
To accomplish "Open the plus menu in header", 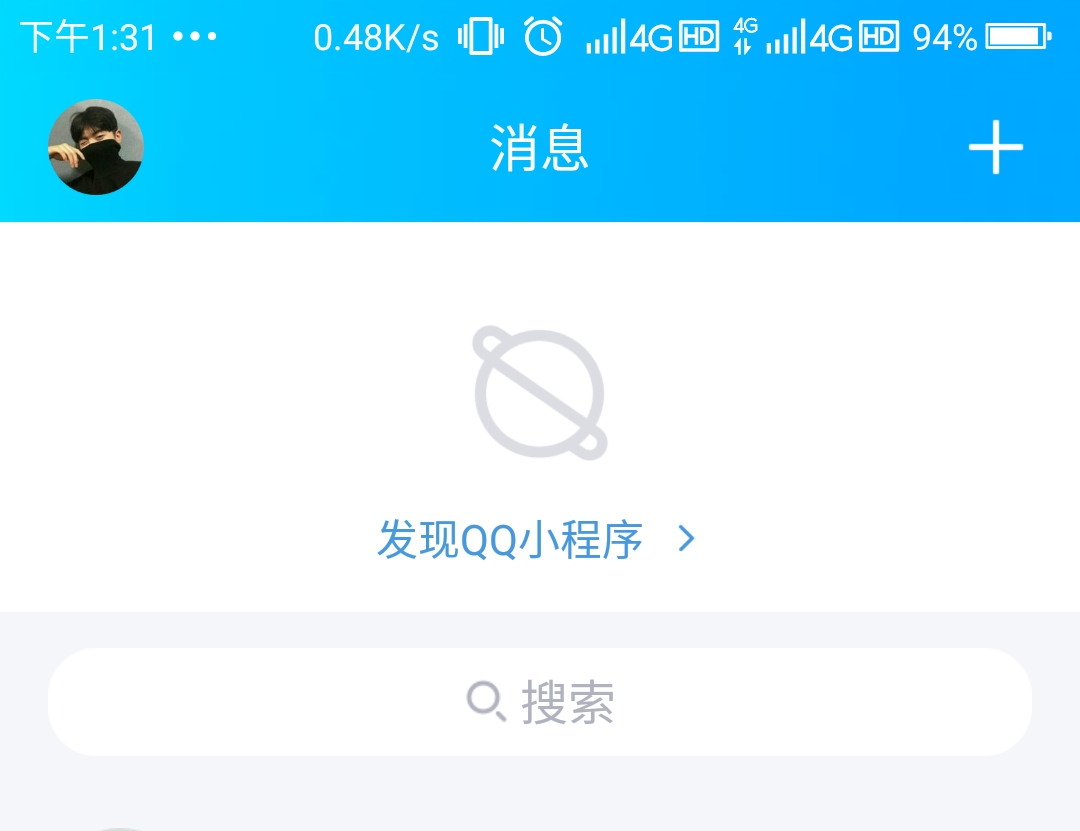I will (x=995, y=148).
